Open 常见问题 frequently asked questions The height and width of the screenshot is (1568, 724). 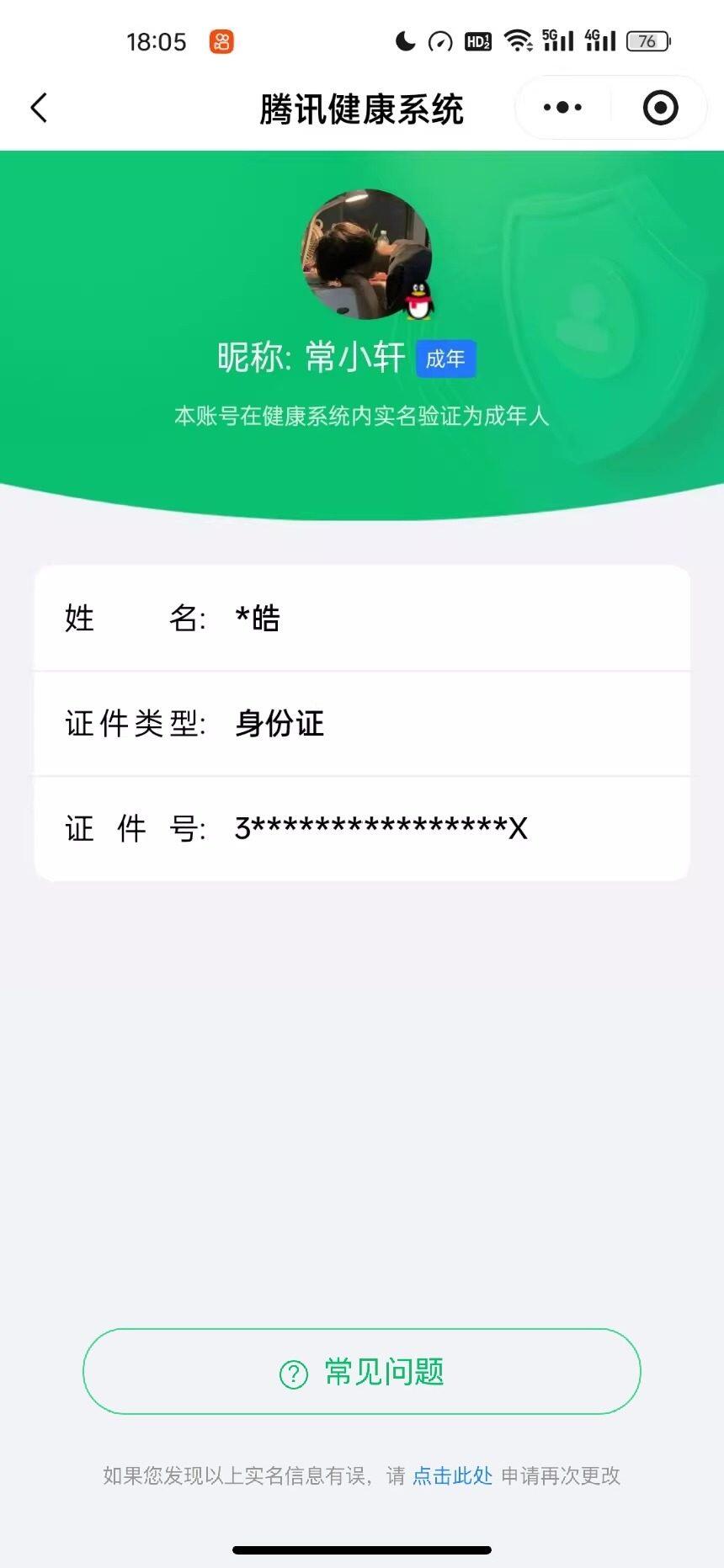click(360, 1372)
